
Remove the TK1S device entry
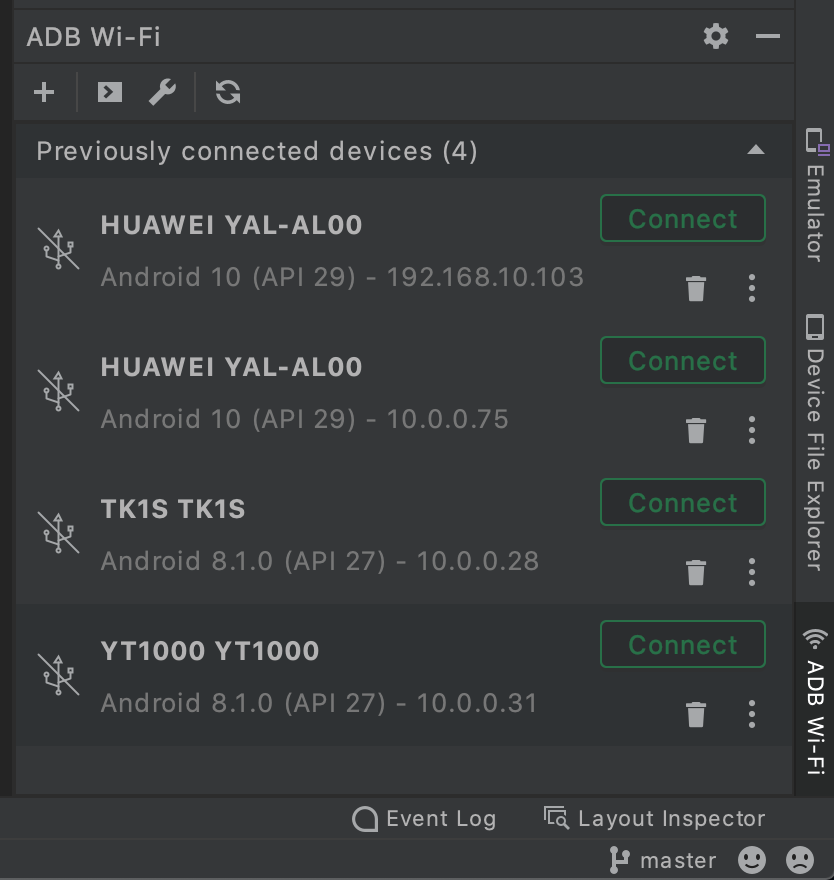click(x=696, y=573)
